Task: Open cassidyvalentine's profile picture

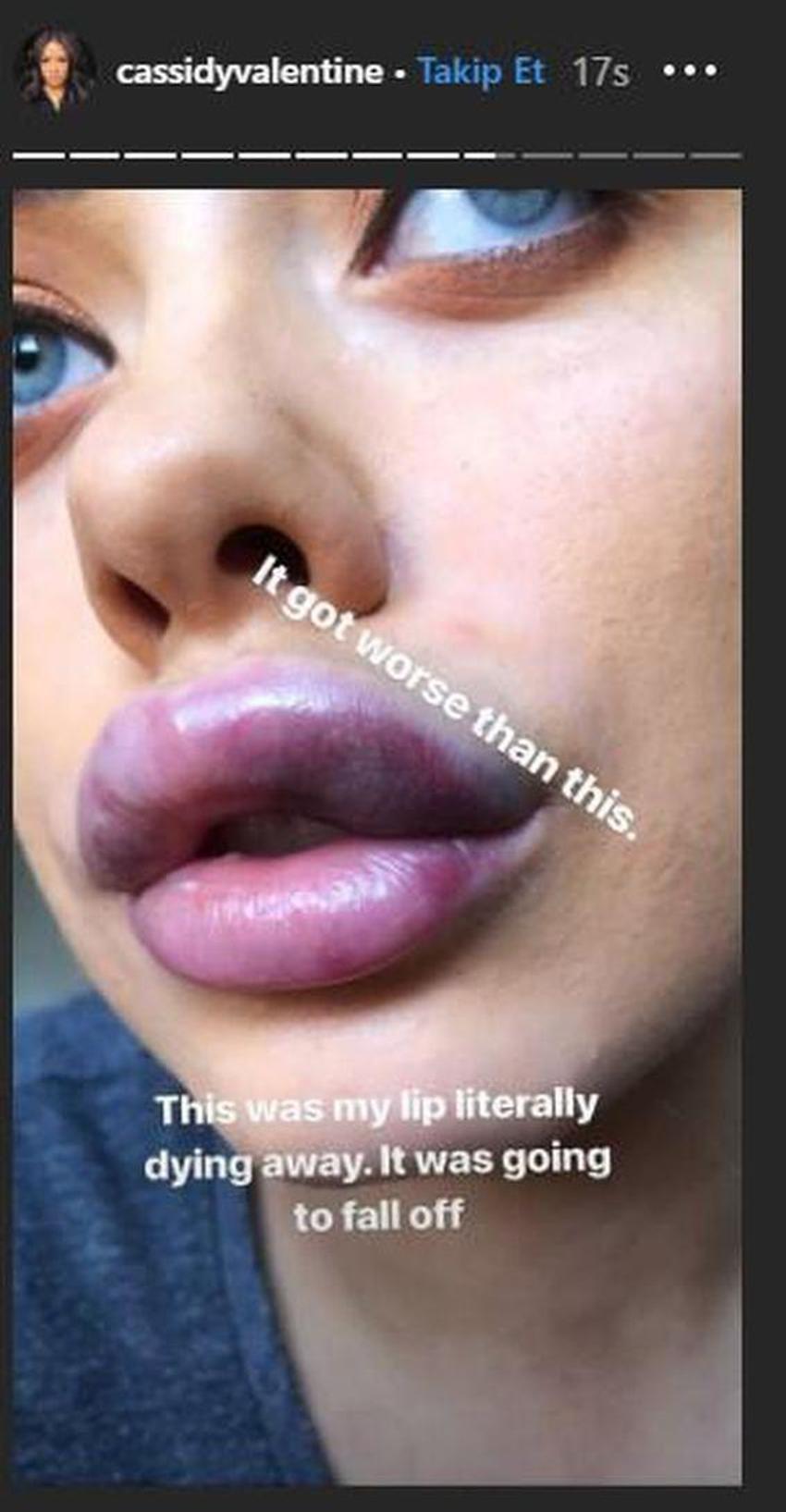Action: 57,71
